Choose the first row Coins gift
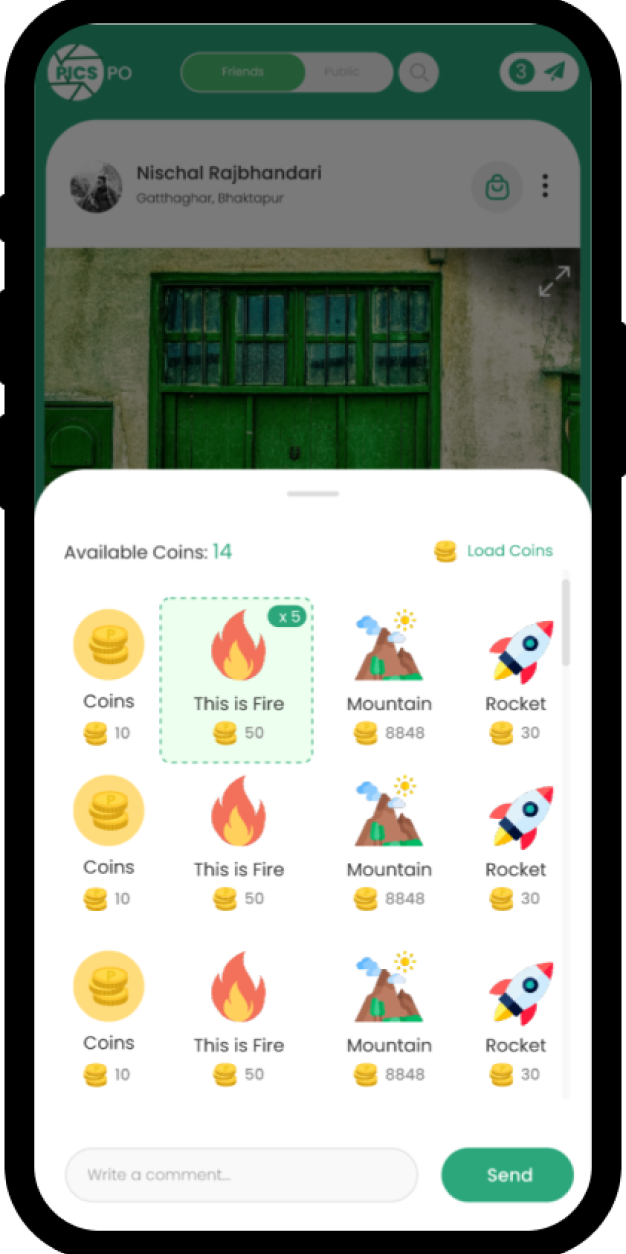This screenshot has height=1254, width=626. [108, 675]
